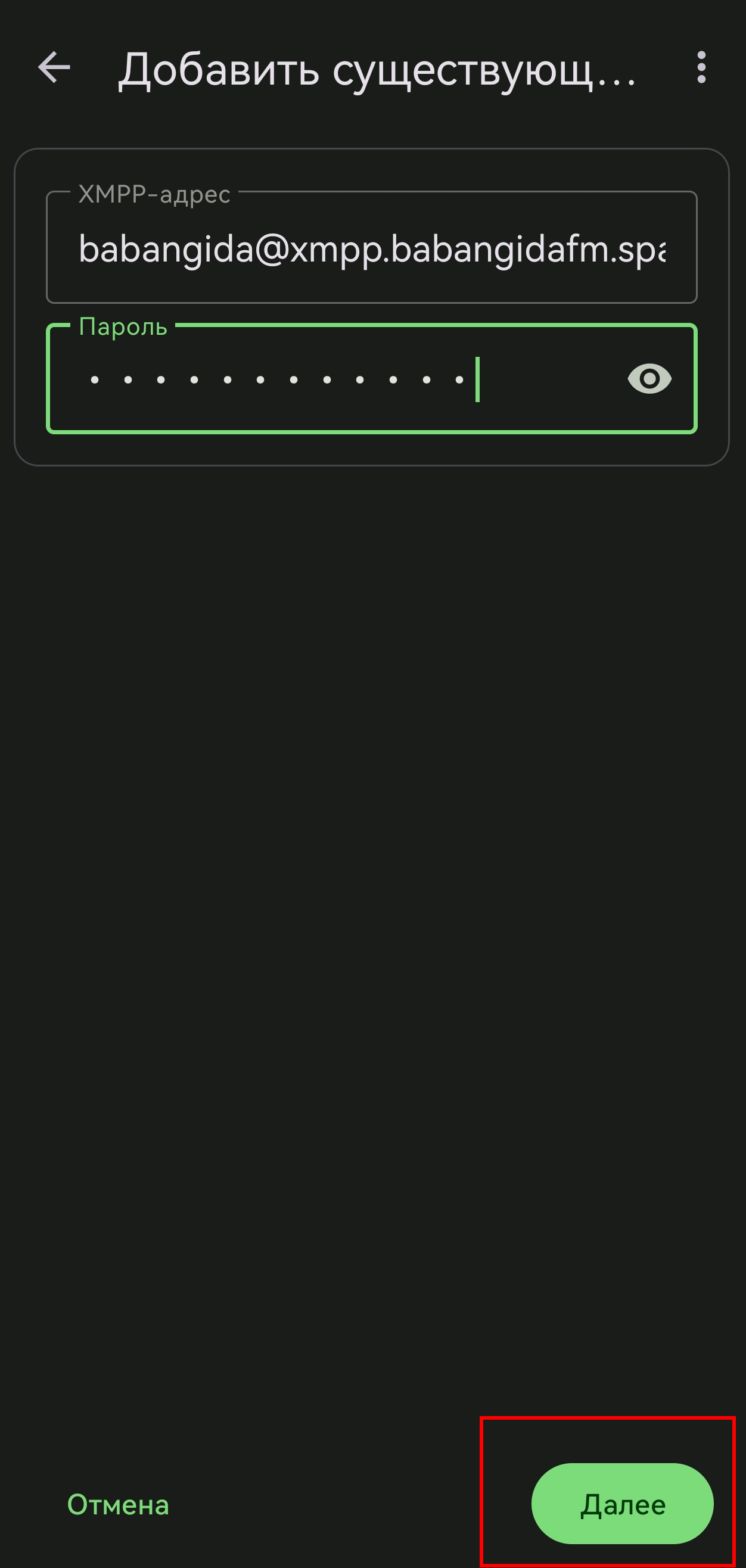Open the three-dot overflow menu
This screenshot has height=1568, width=746.
click(x=701, y=67)
